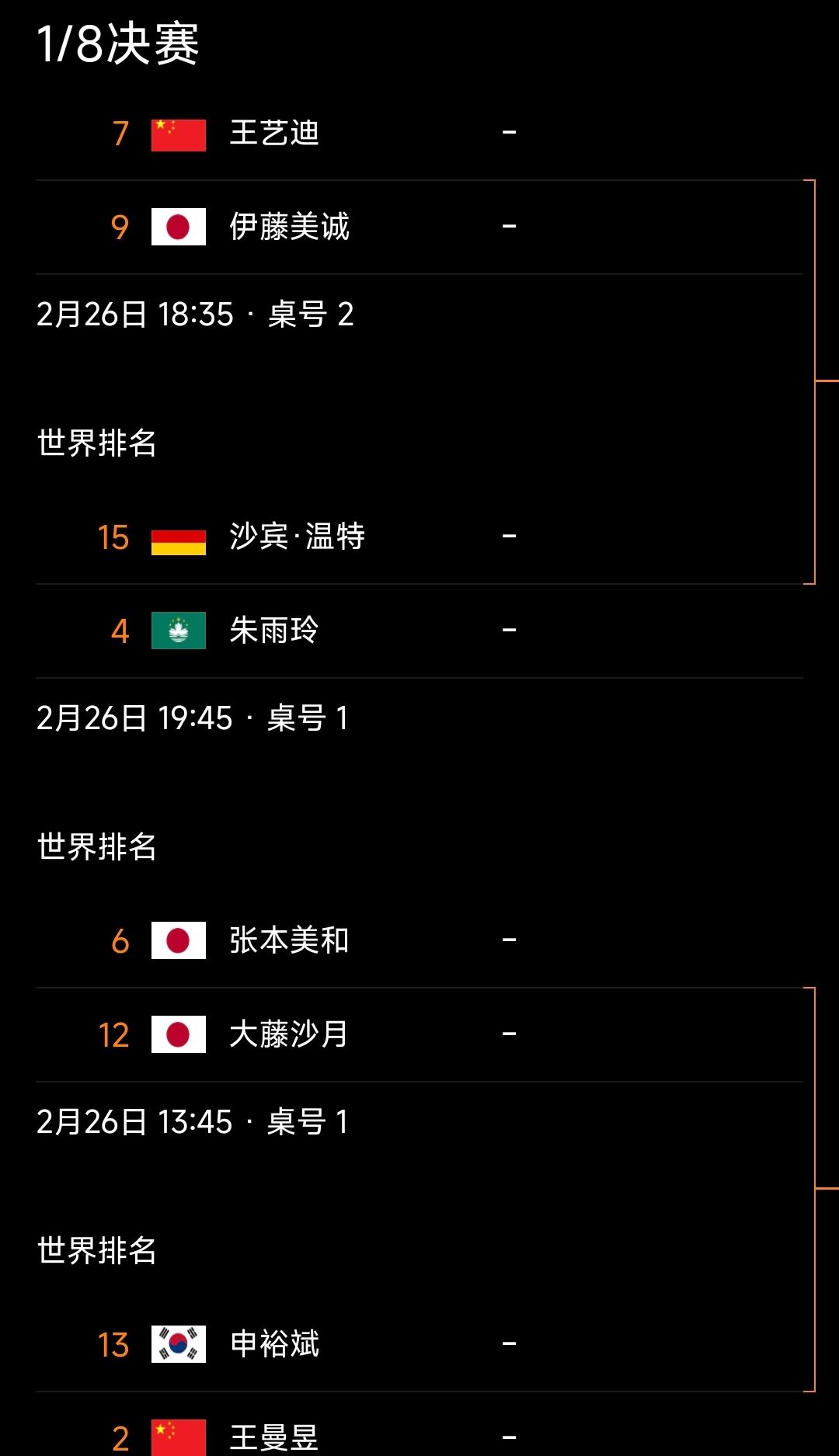
Task: Select 申裕斌 in the bracket
Action: 419,1345
